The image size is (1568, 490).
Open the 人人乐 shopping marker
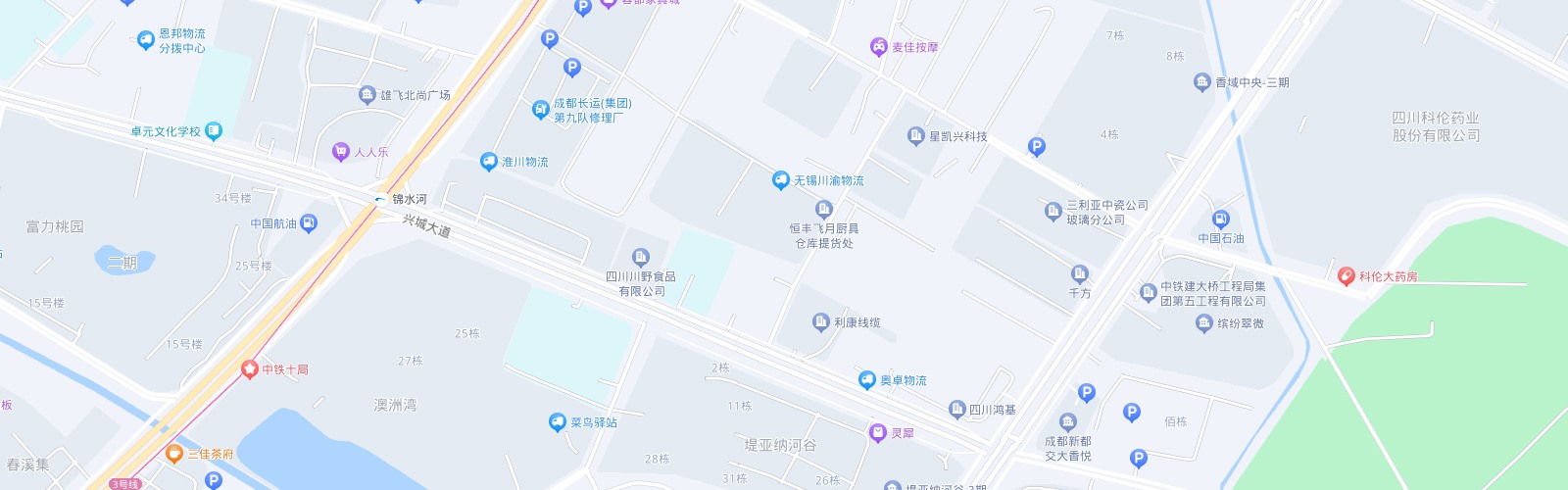(x=341, y=152)
